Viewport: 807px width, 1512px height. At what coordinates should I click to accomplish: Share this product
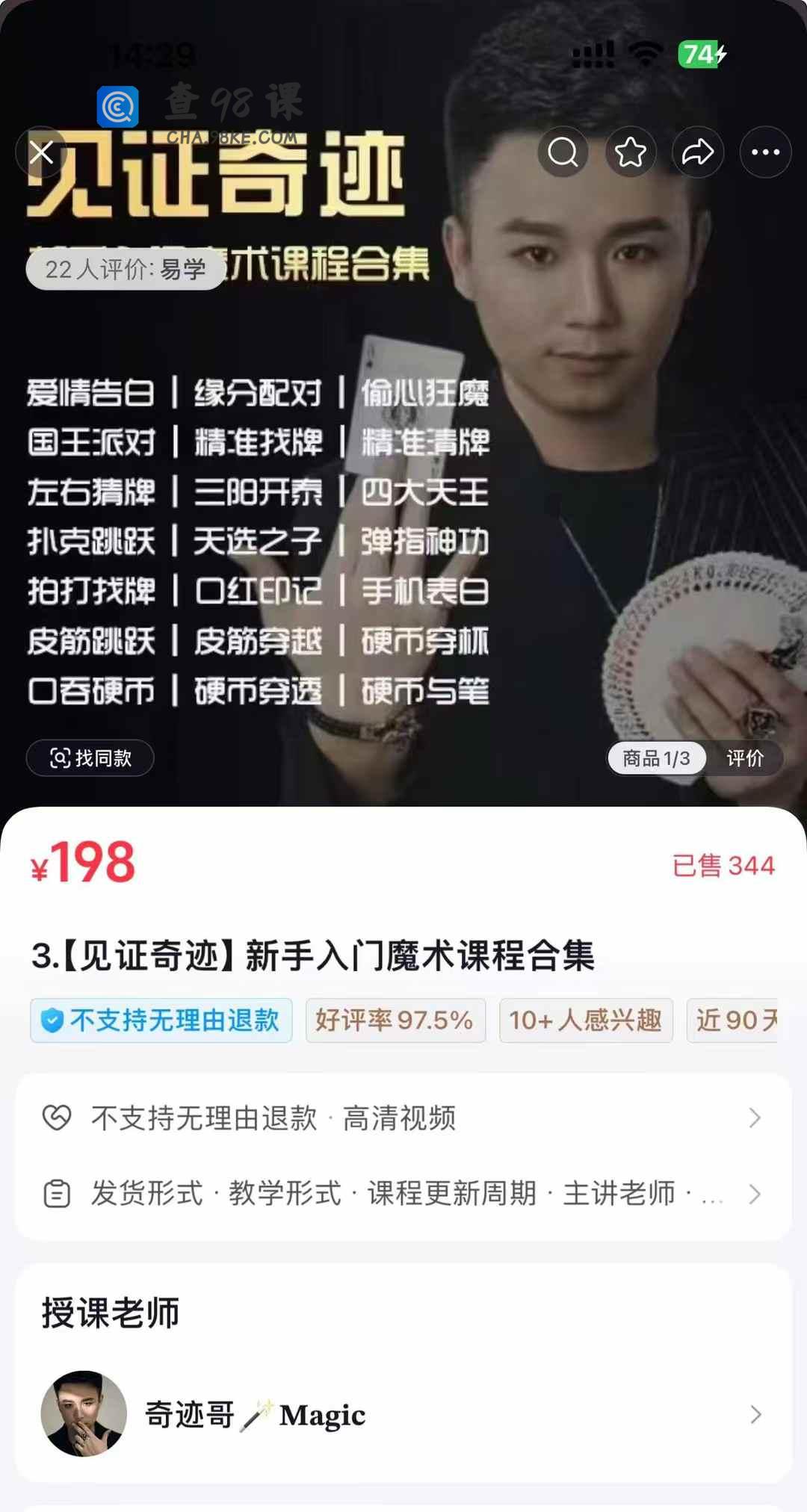coord(698,152)
